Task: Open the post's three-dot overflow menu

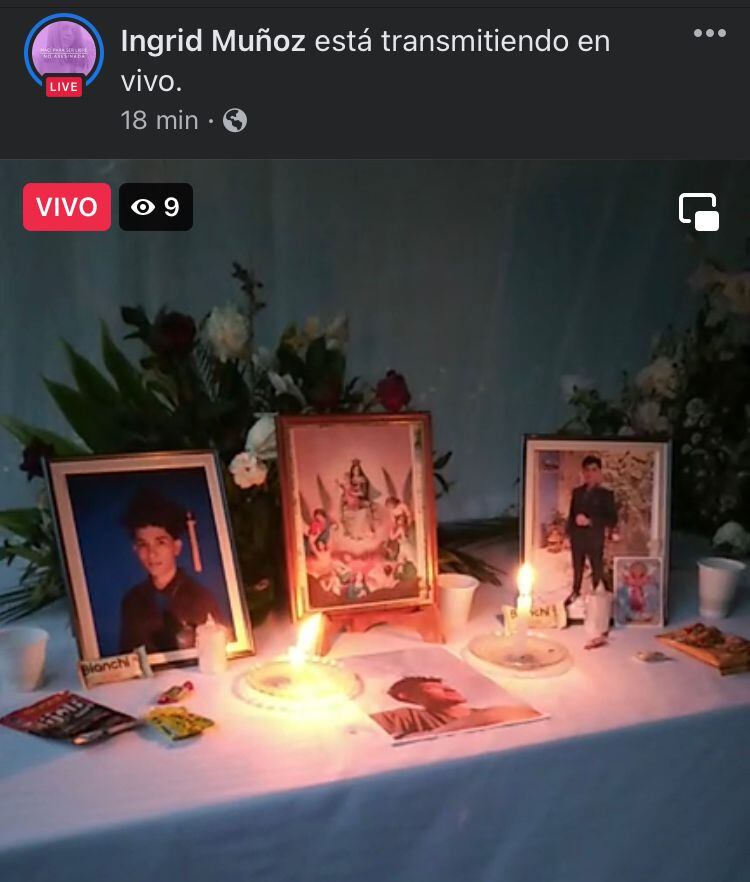Action: coord(709,33)
